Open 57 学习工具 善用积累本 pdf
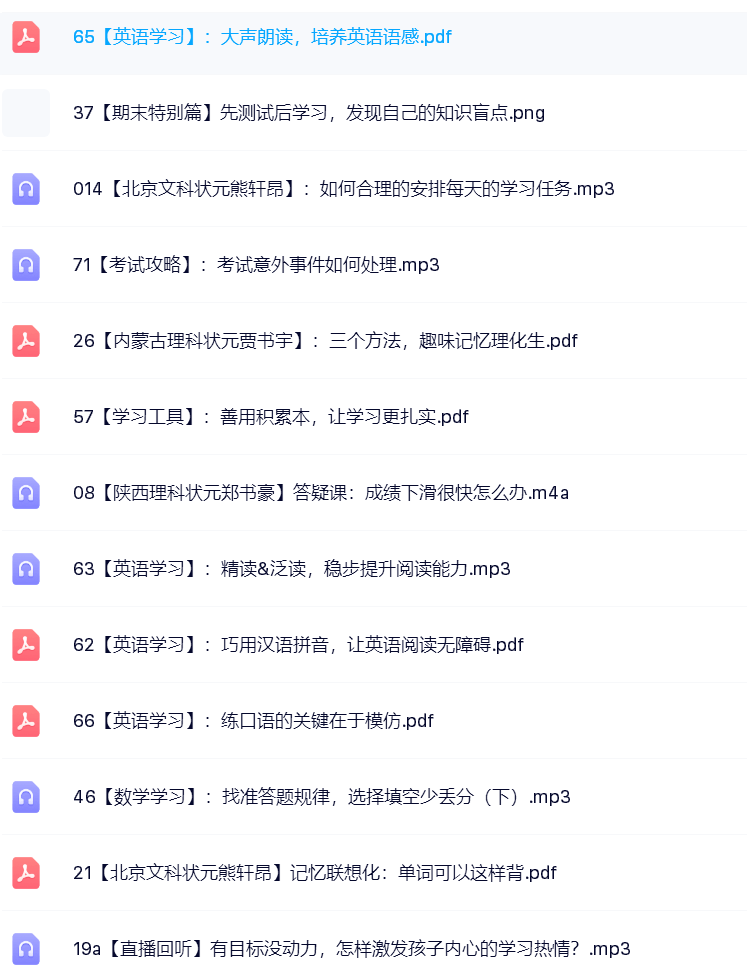The image size is (747, 974). (270, 417)
